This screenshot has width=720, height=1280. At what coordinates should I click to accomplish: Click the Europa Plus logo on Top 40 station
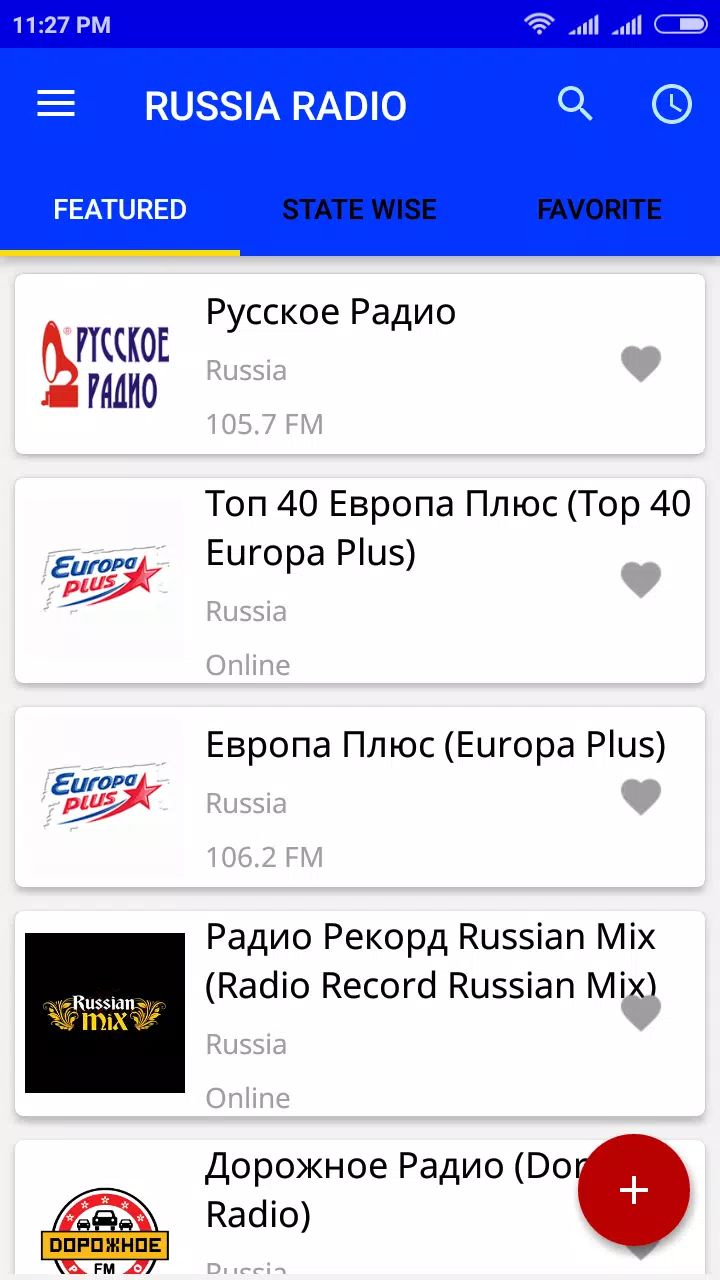click(104, 580)
